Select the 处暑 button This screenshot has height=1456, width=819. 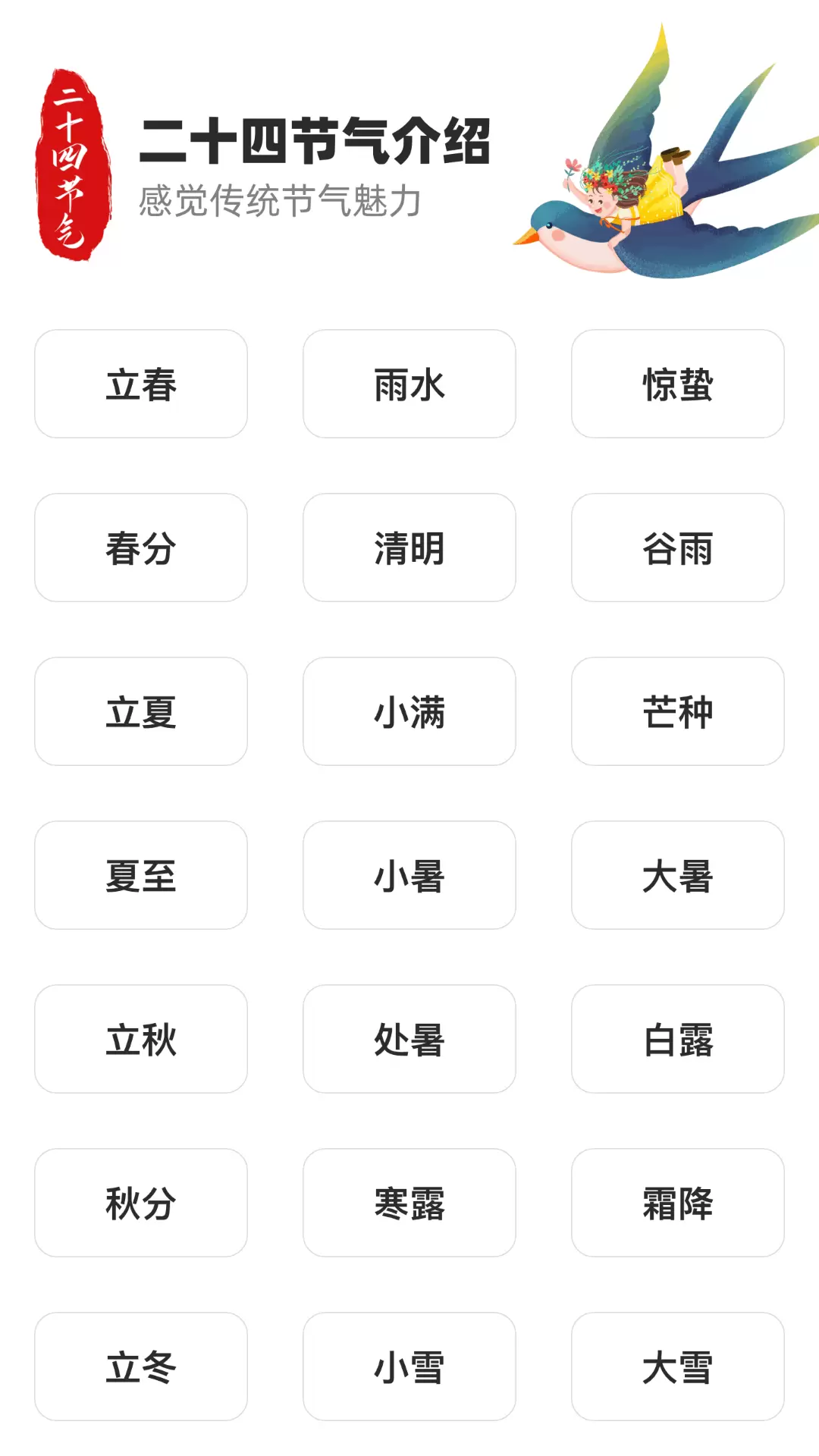click(409, 1039)
